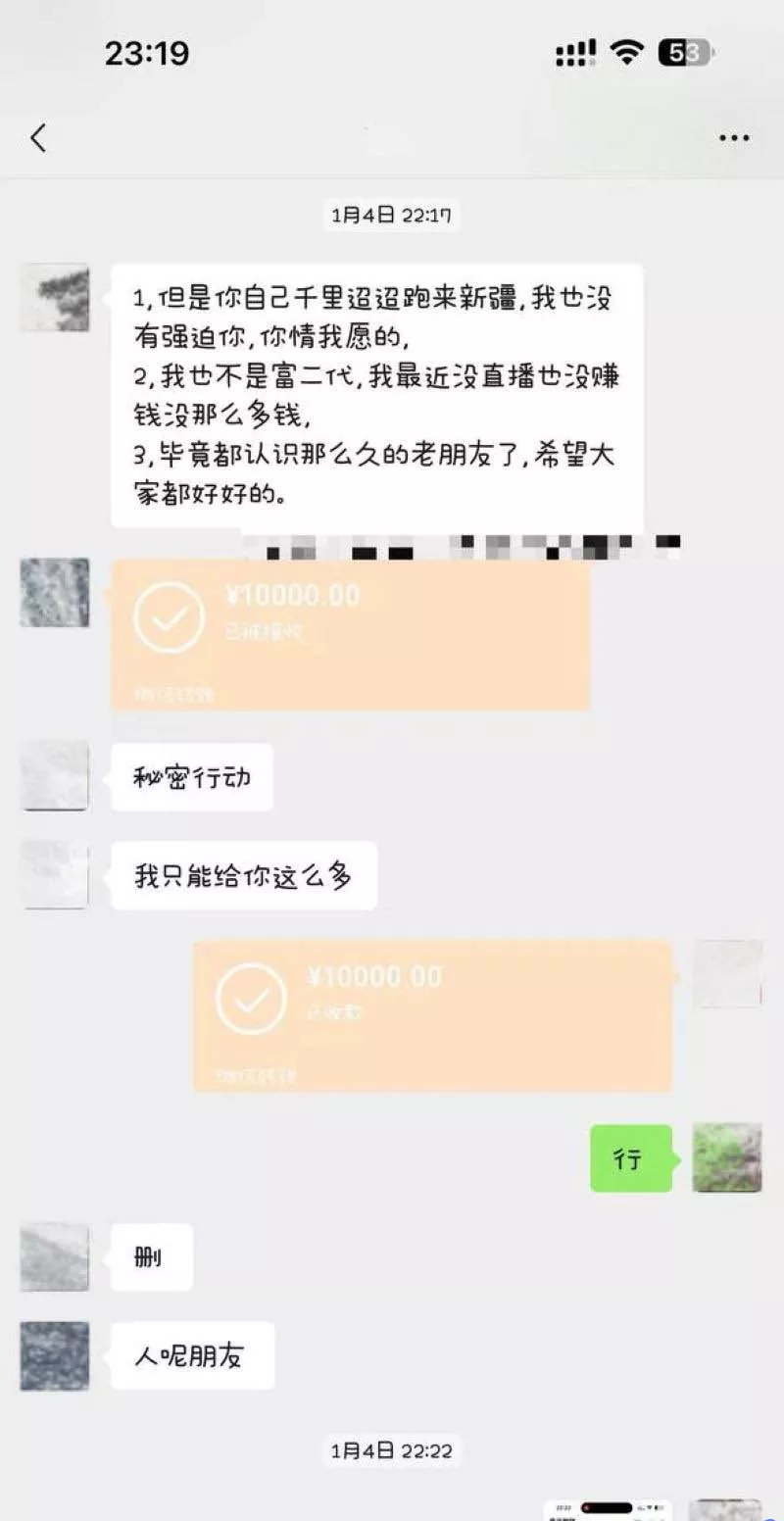784x1521 pixels.
Task: Open the received ¥10000.00 transfer card
Action: click(350, 635)
